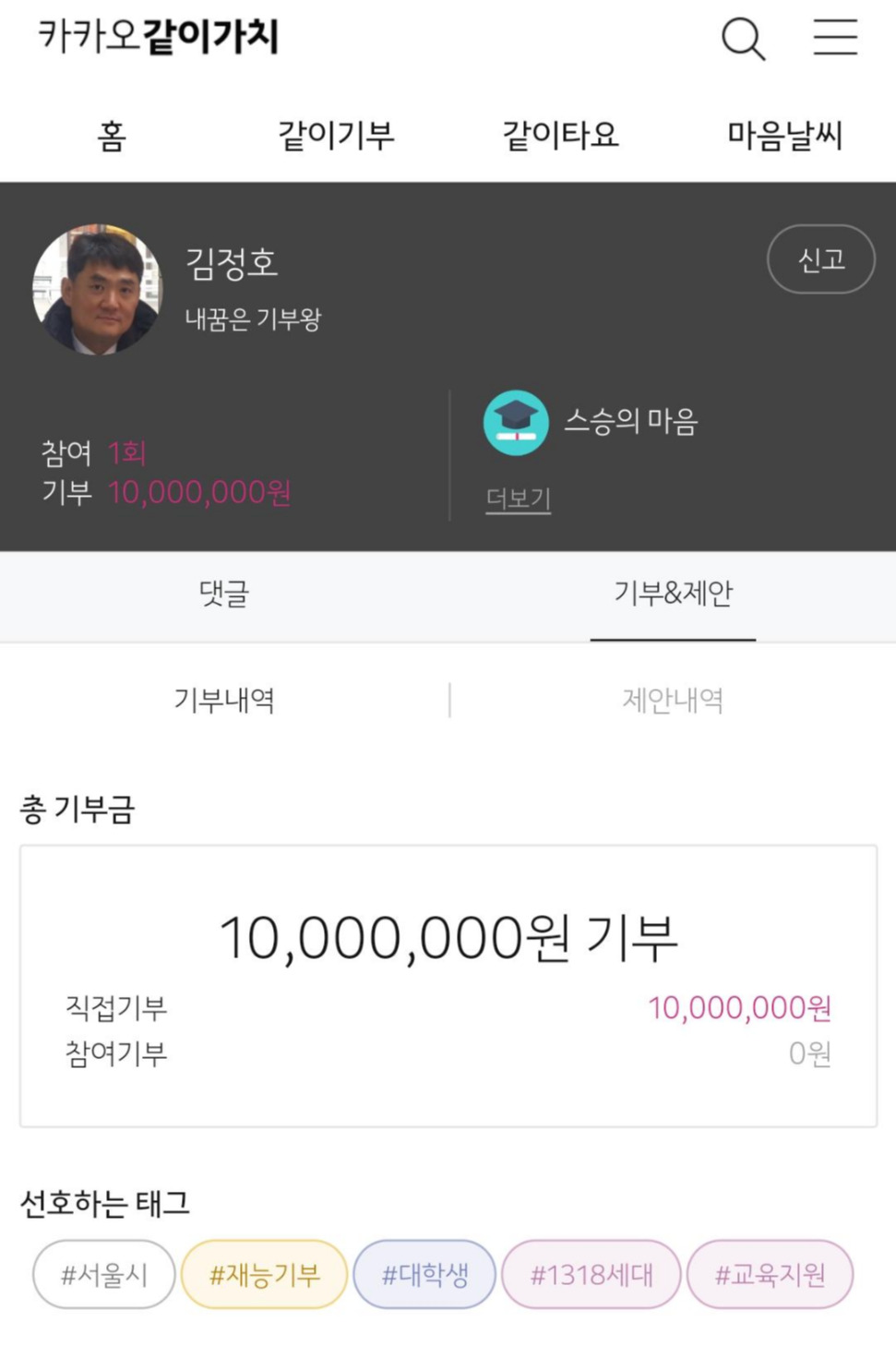Click the 신고 report button
The height and width of the screenshot is (1346, 896).
coord(819,259)
